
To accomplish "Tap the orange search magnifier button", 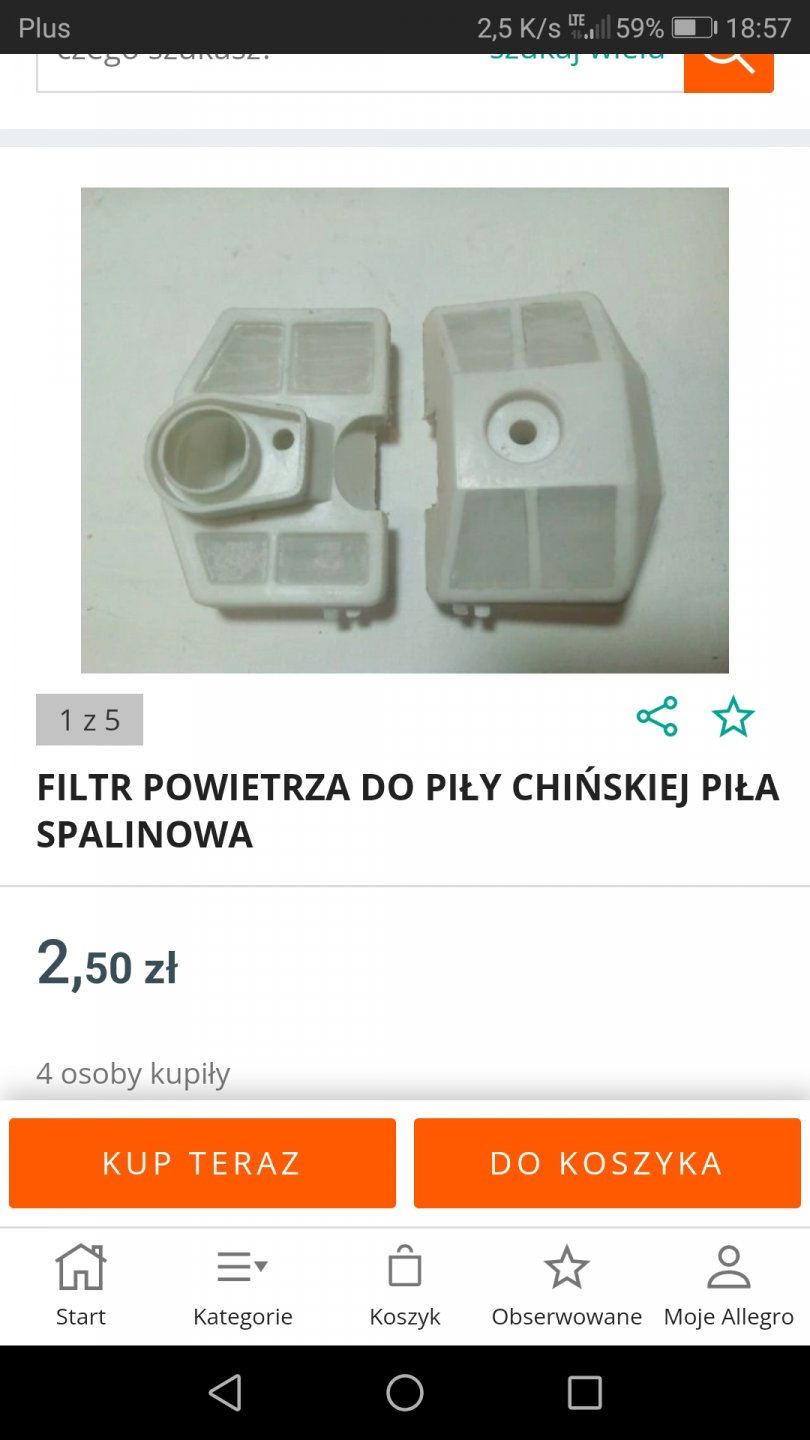I will 728,70.
